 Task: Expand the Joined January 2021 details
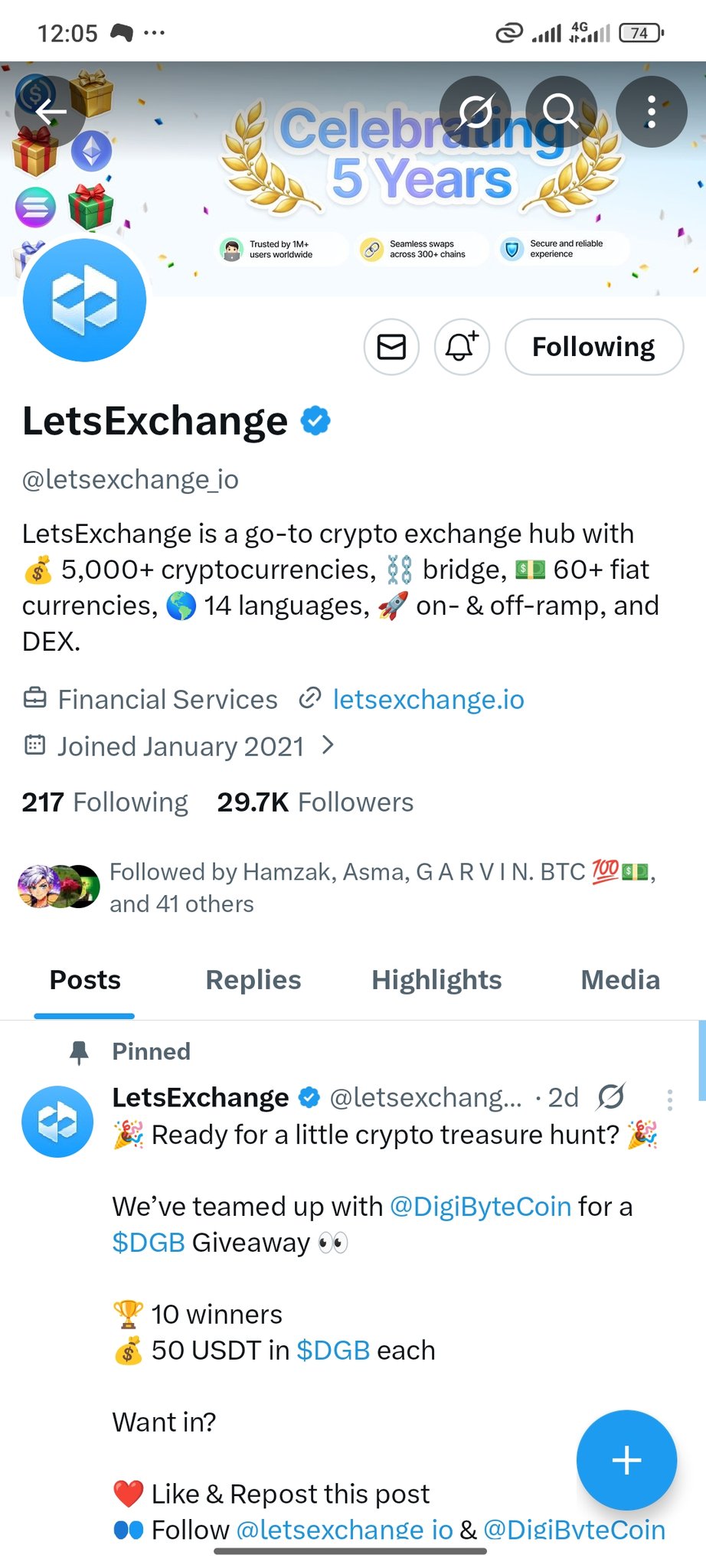coord(328,746)
